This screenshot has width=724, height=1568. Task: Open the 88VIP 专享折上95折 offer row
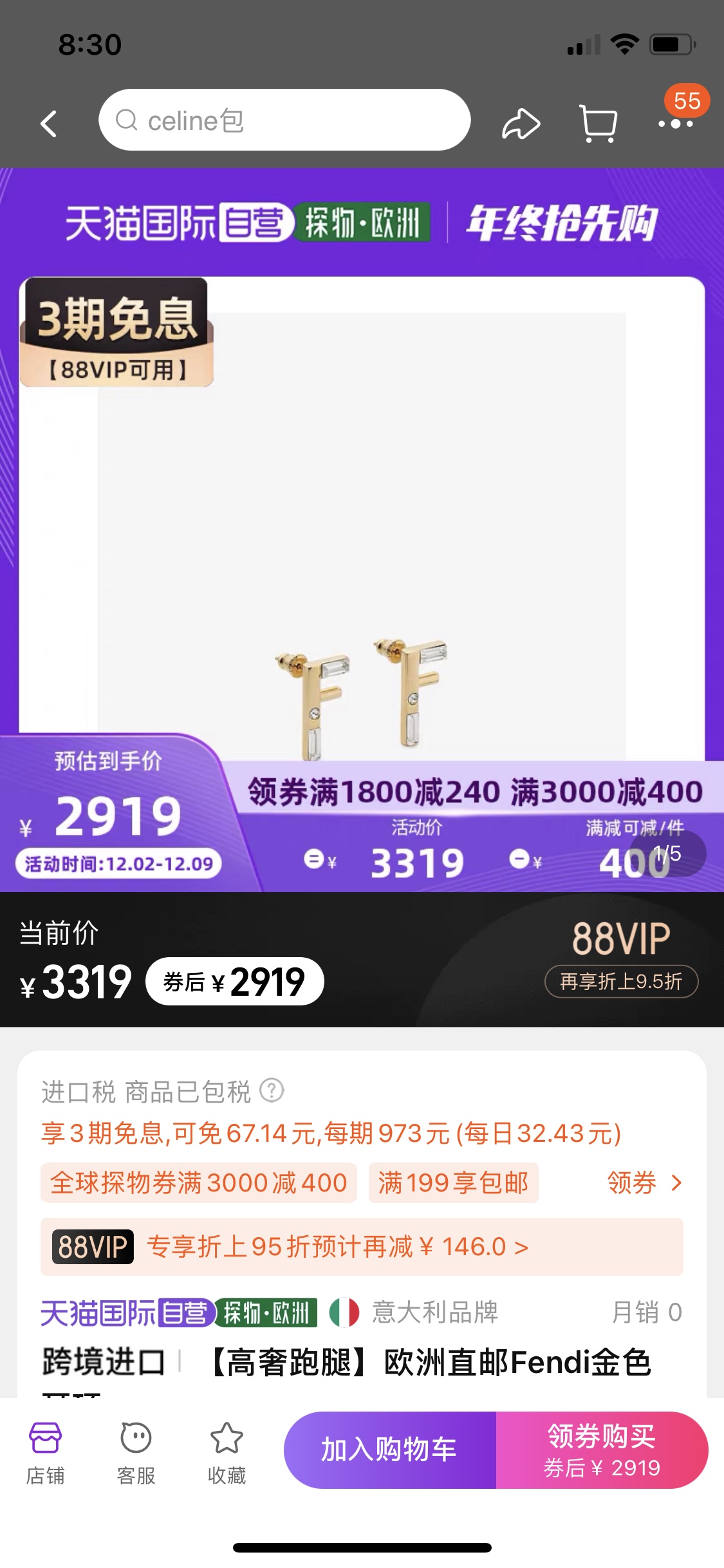click(x=361, y=1247)
